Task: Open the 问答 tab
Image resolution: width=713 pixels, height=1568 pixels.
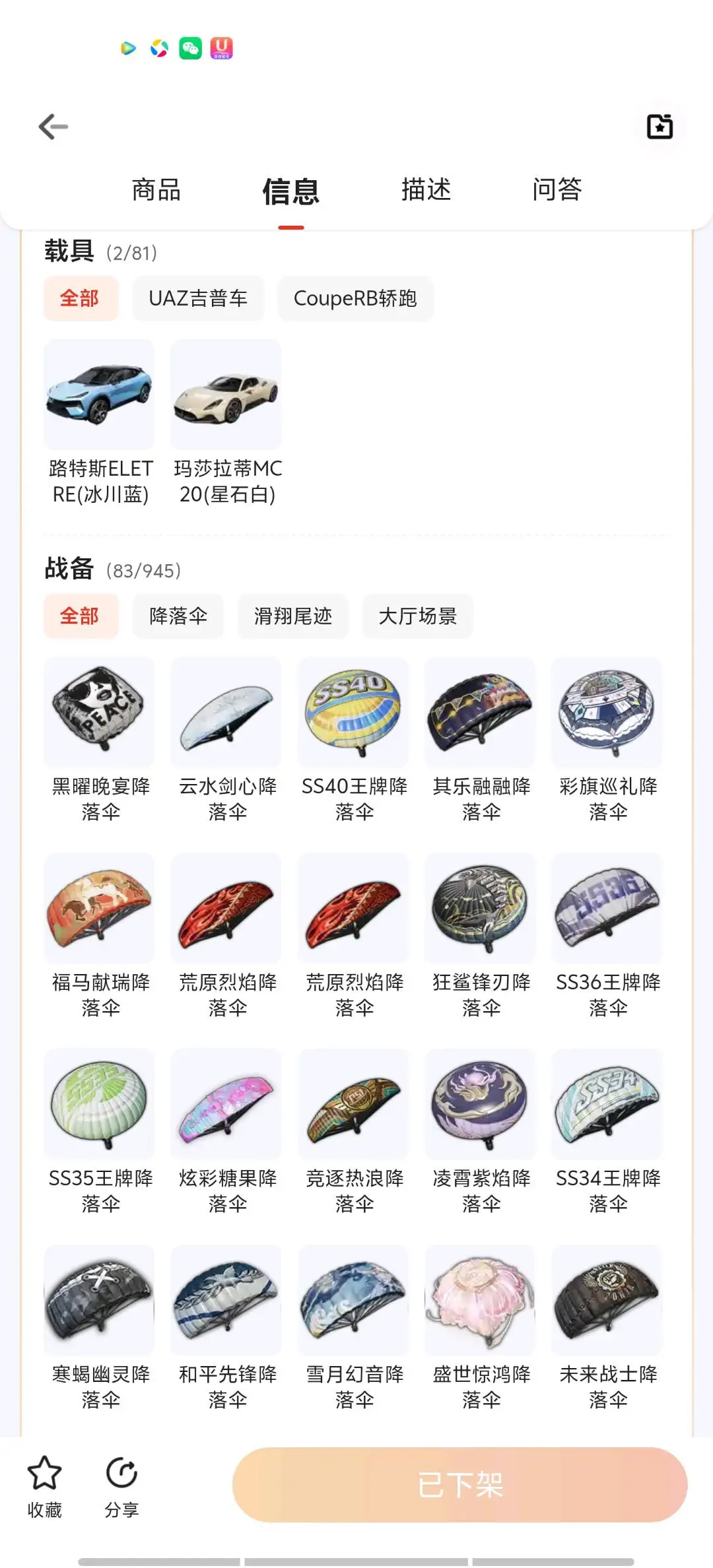Action: 557,190
